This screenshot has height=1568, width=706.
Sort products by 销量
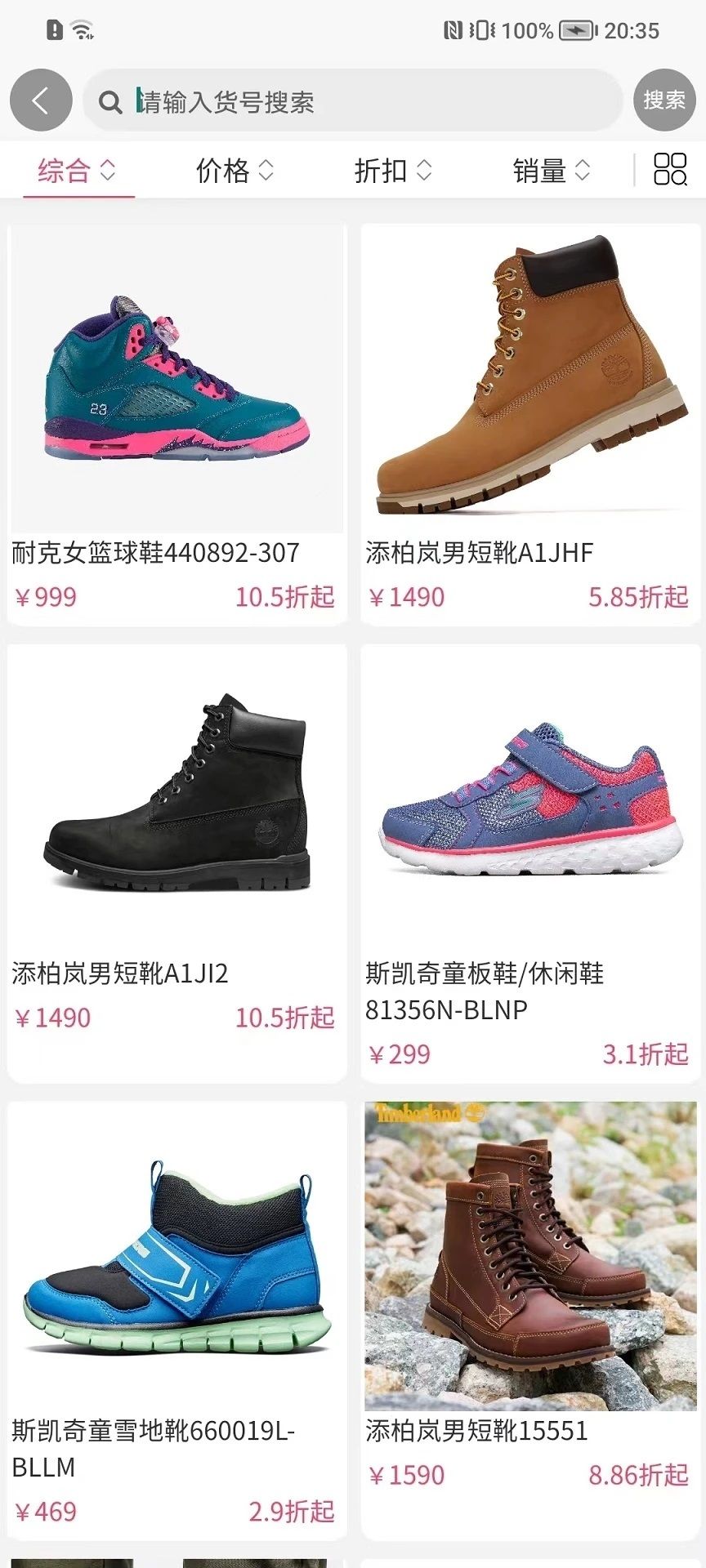click(x=552, y=171)
